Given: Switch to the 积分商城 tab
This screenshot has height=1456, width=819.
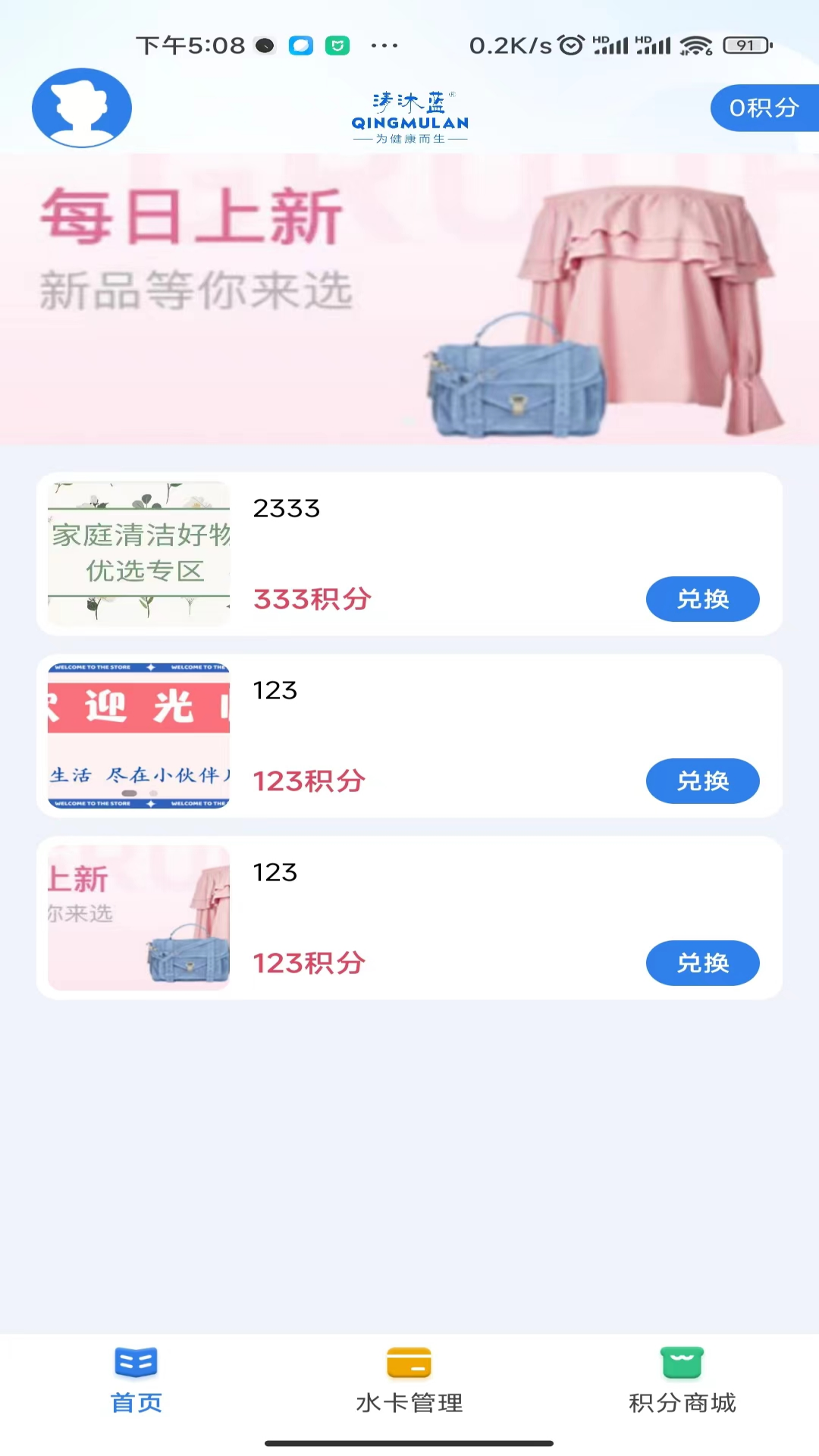Looking at the screenshot, I should coord(682,1380).
